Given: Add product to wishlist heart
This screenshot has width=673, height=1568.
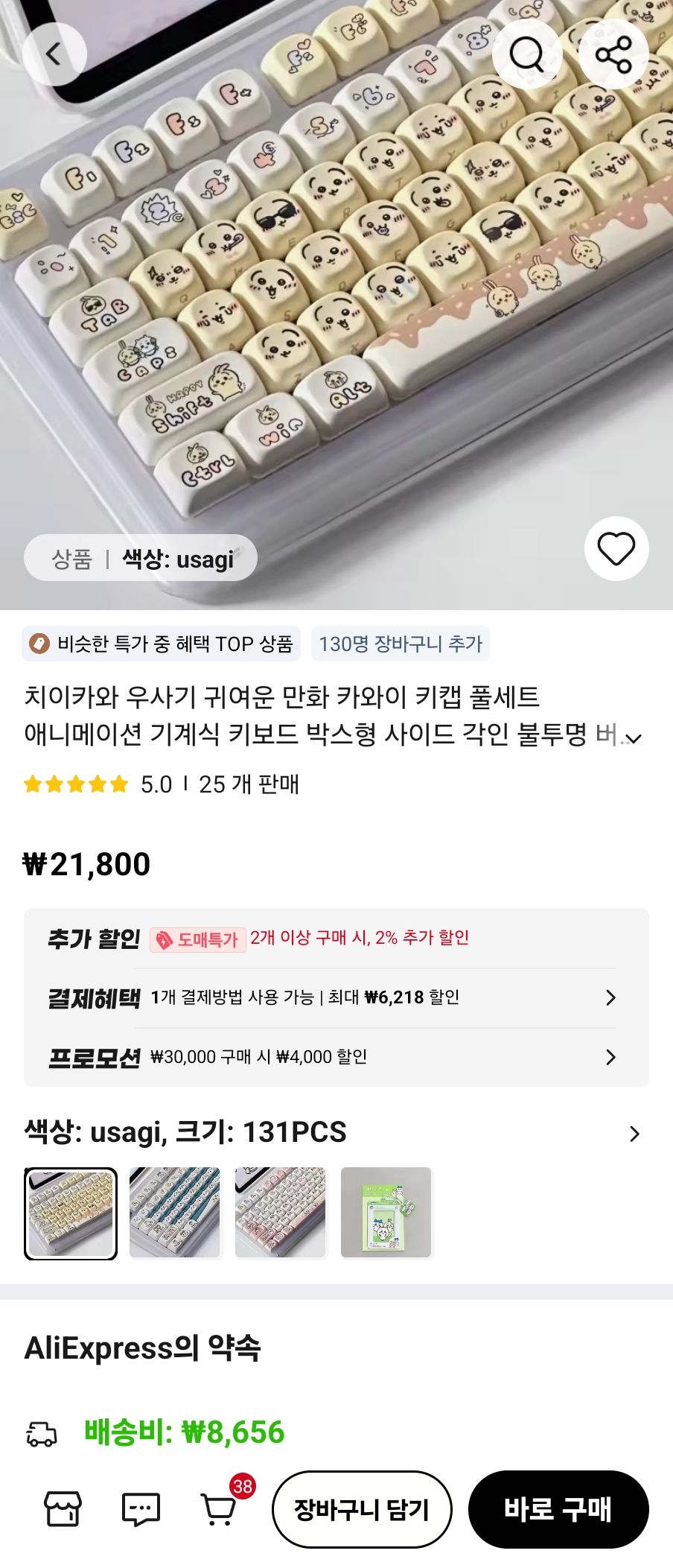Looking at the screenshot, I should click(616, 549).
